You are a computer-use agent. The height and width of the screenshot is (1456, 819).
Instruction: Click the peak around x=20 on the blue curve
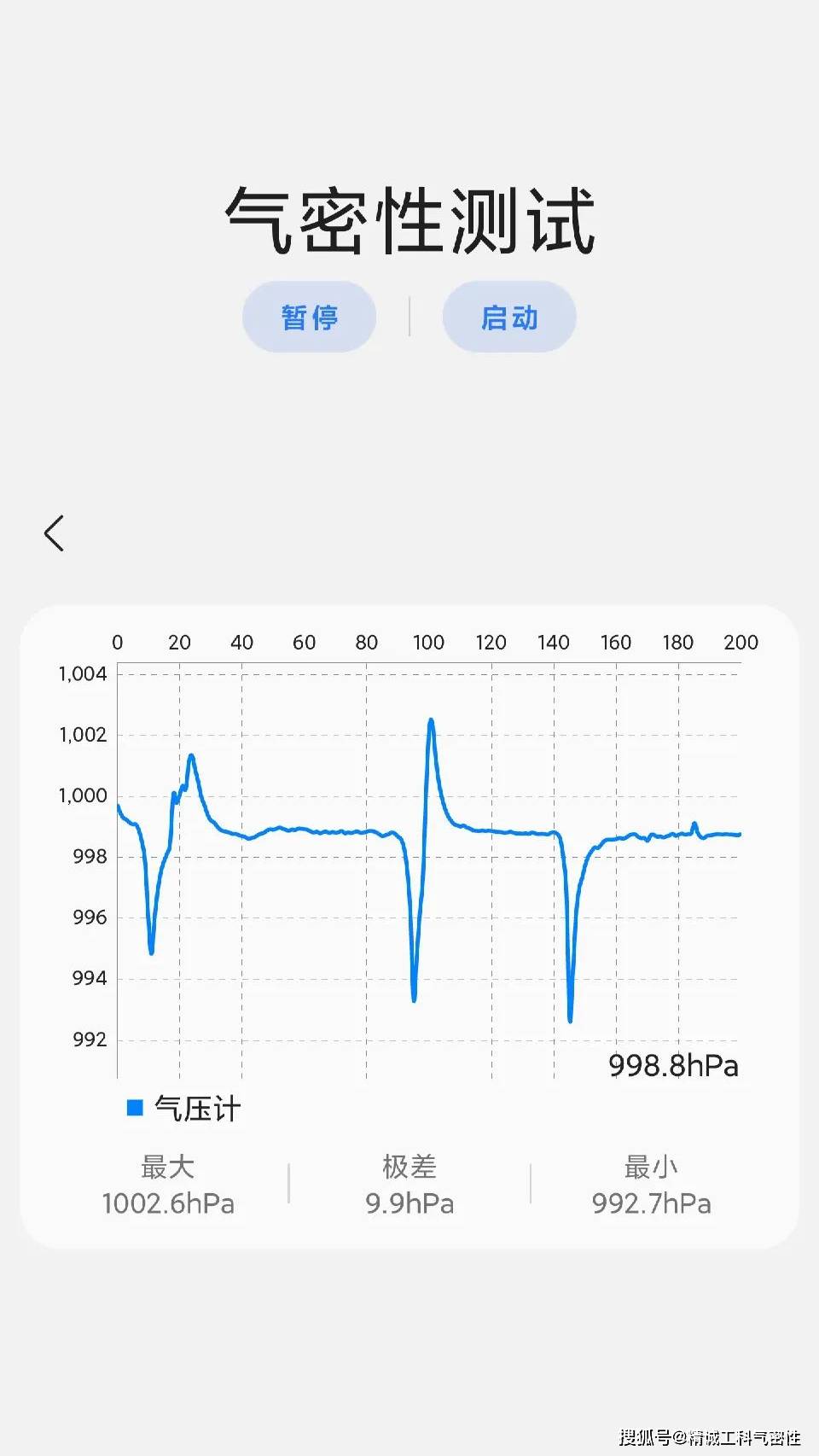coord(190,755)
